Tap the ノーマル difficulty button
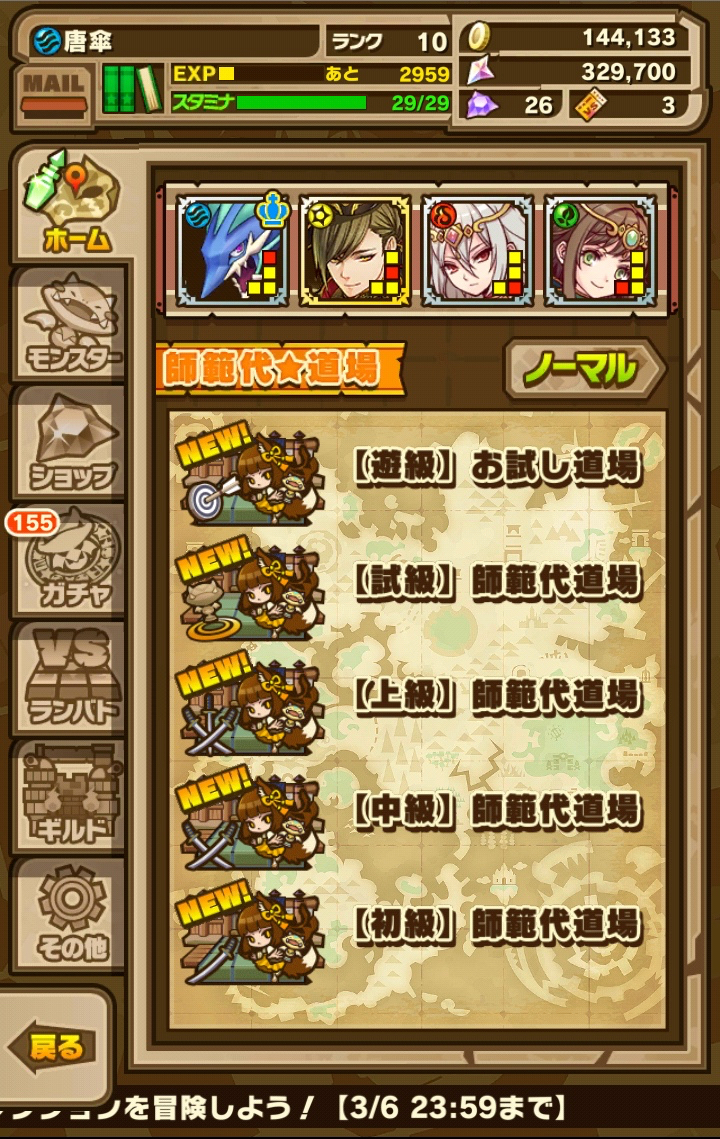This screenshot has height=1139, width=720. point(583,369)
